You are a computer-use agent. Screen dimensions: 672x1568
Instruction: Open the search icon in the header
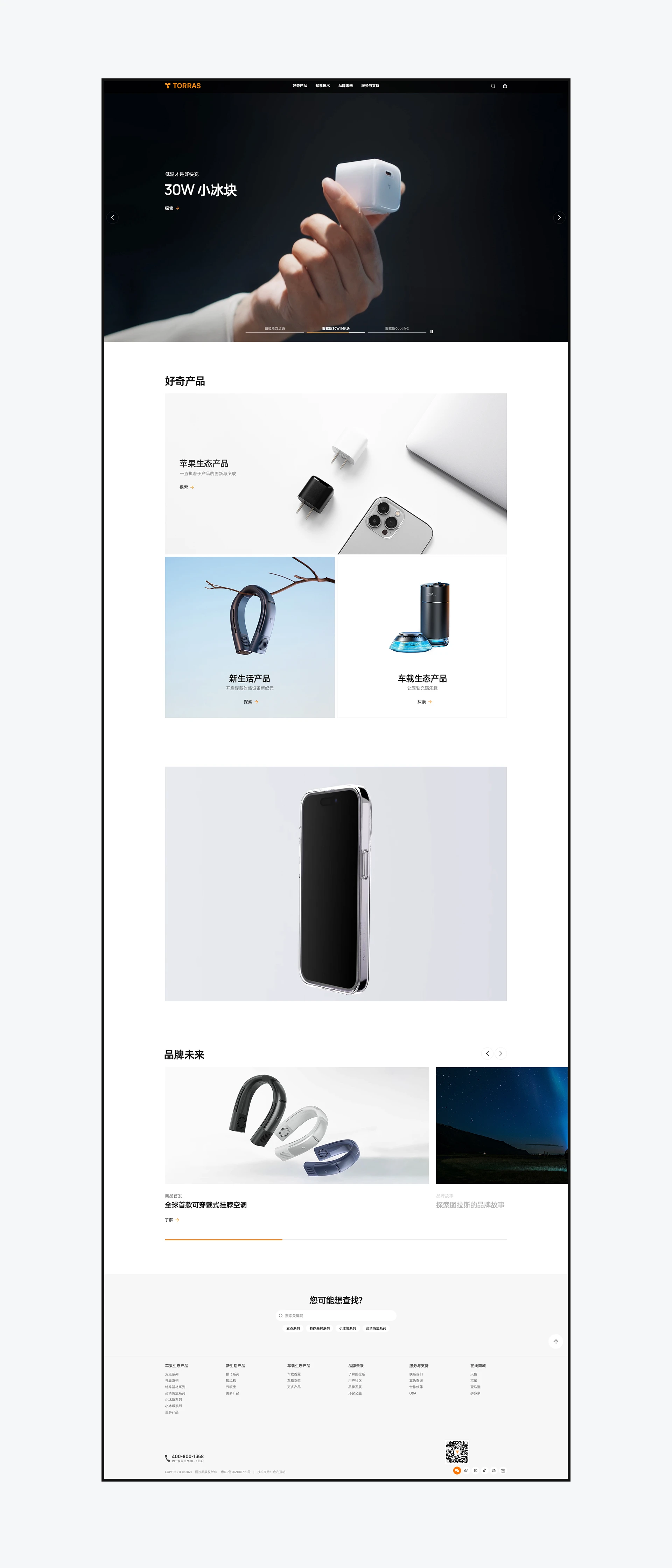coord(493,86)
